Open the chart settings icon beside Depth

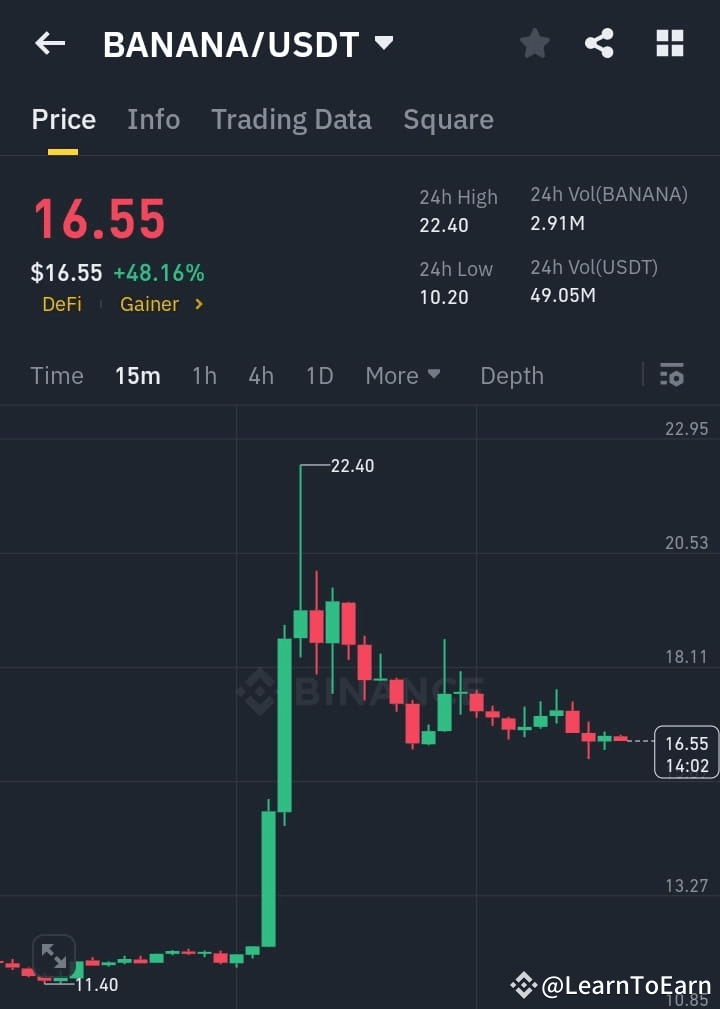(671, 375)
